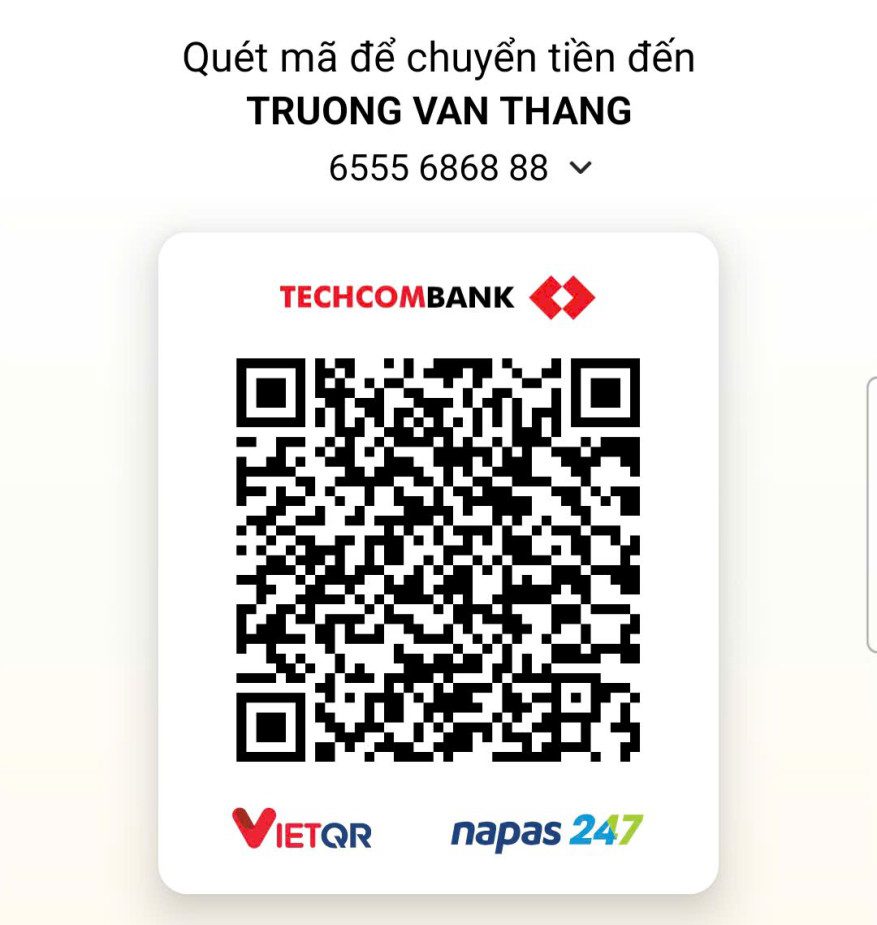
Task: Expand the account number 6555 6868 88 dropdown
Action: tap(580, 168)
